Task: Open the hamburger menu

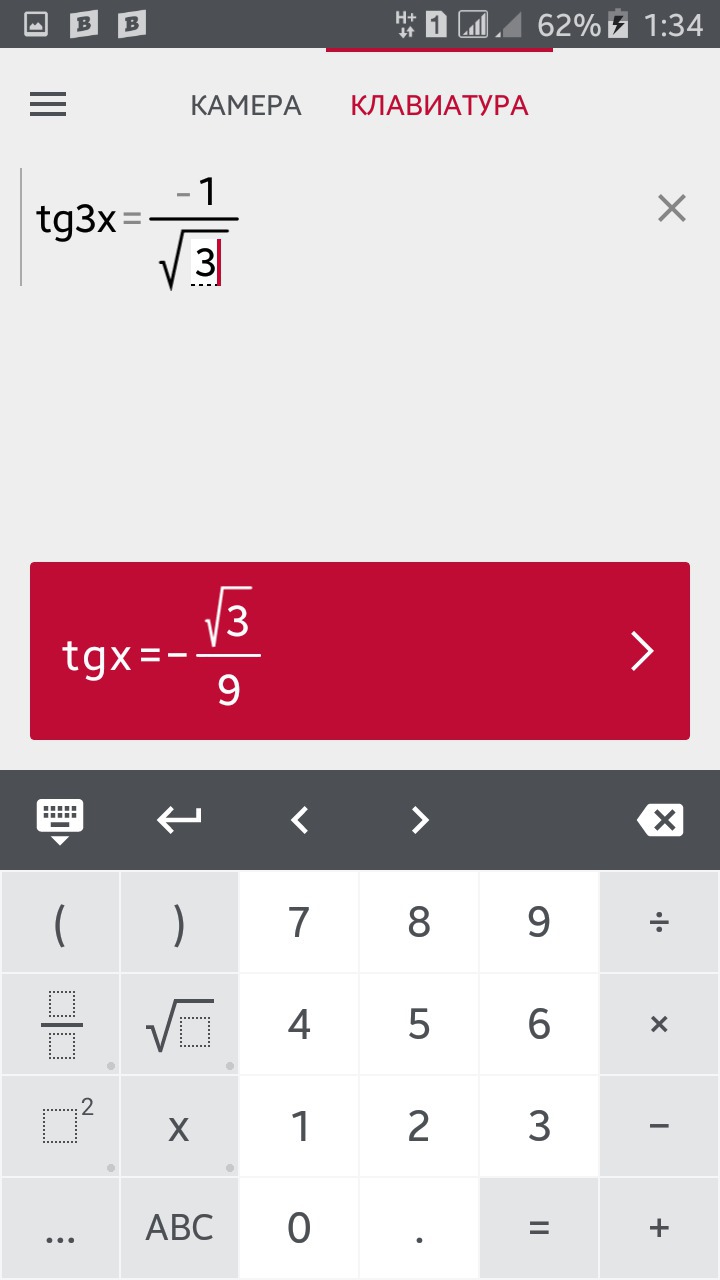Action: coord(48,105)
